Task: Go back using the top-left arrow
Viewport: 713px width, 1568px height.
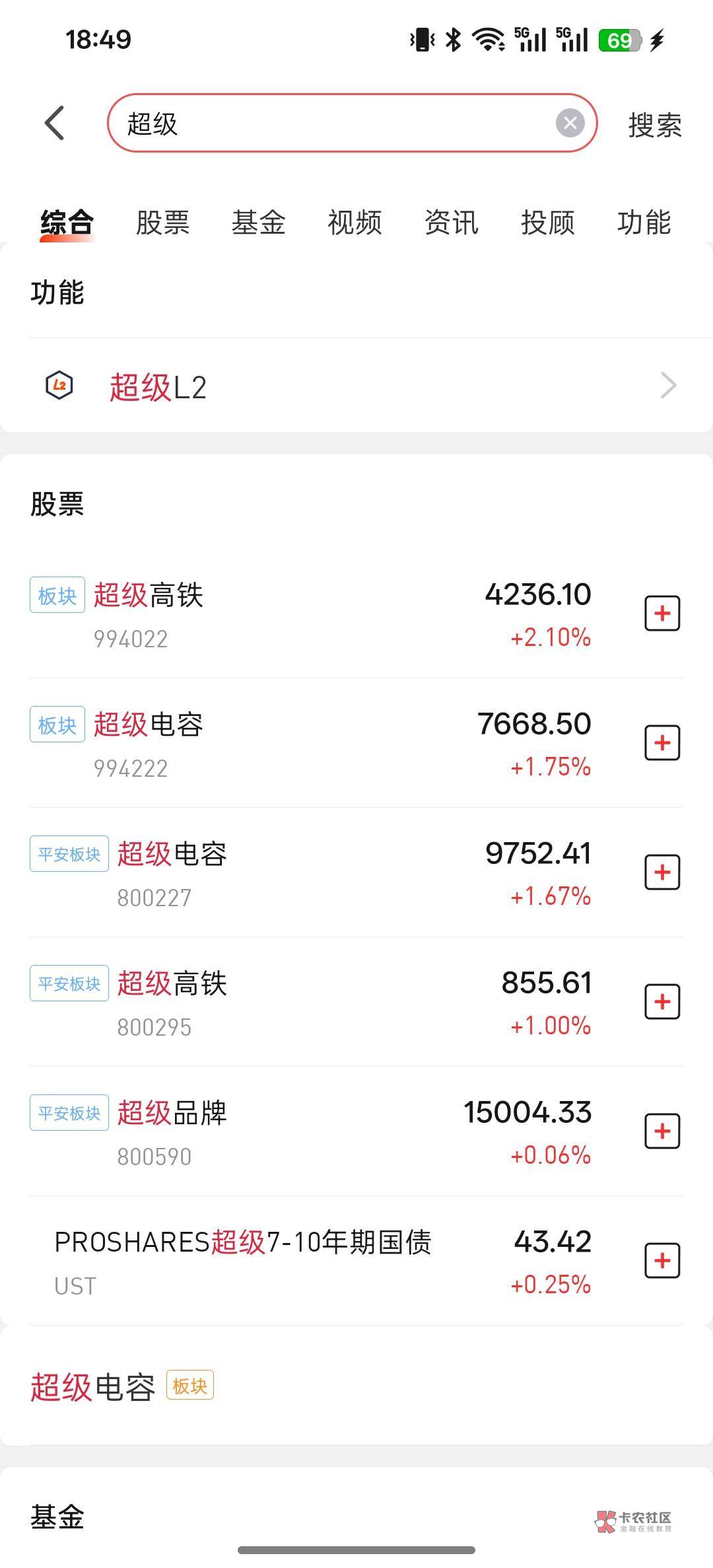Action: point(55,124)
